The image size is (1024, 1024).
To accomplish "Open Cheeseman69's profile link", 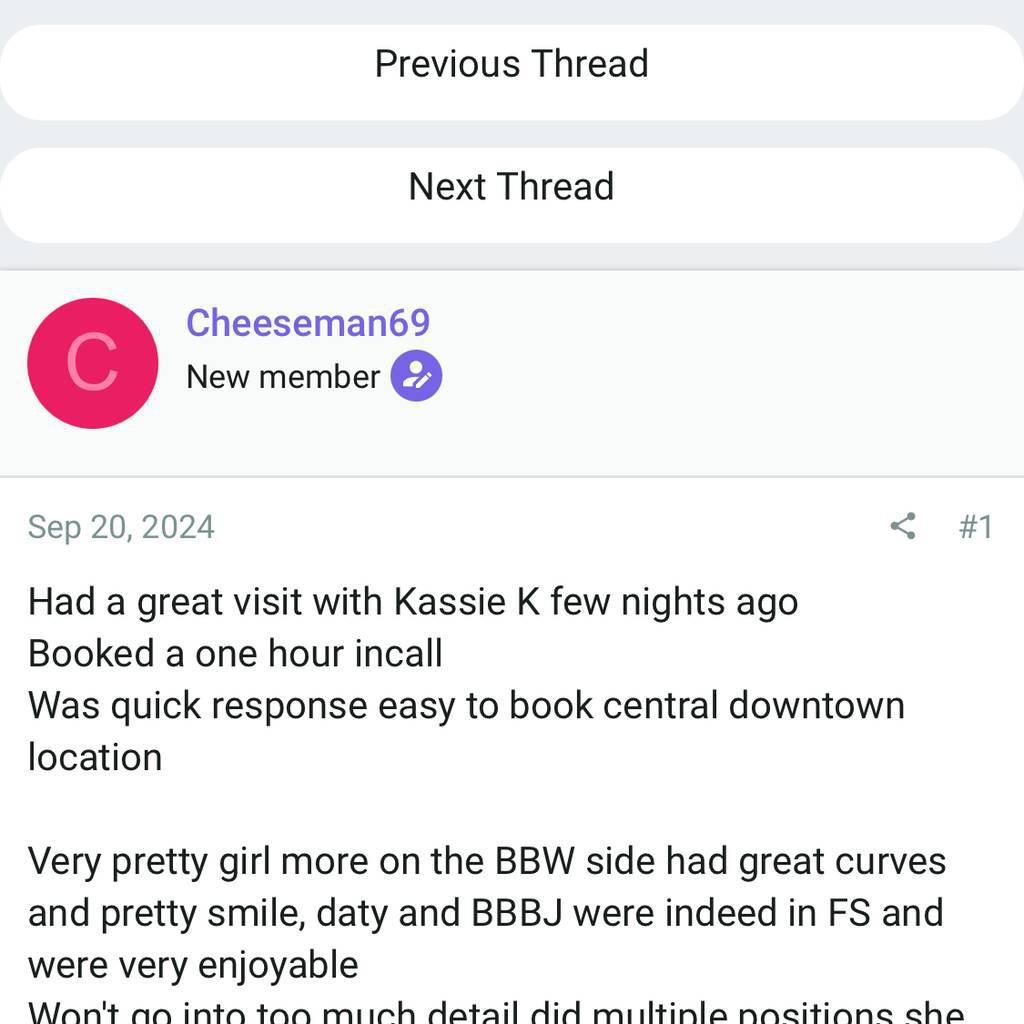I will 308,323.
